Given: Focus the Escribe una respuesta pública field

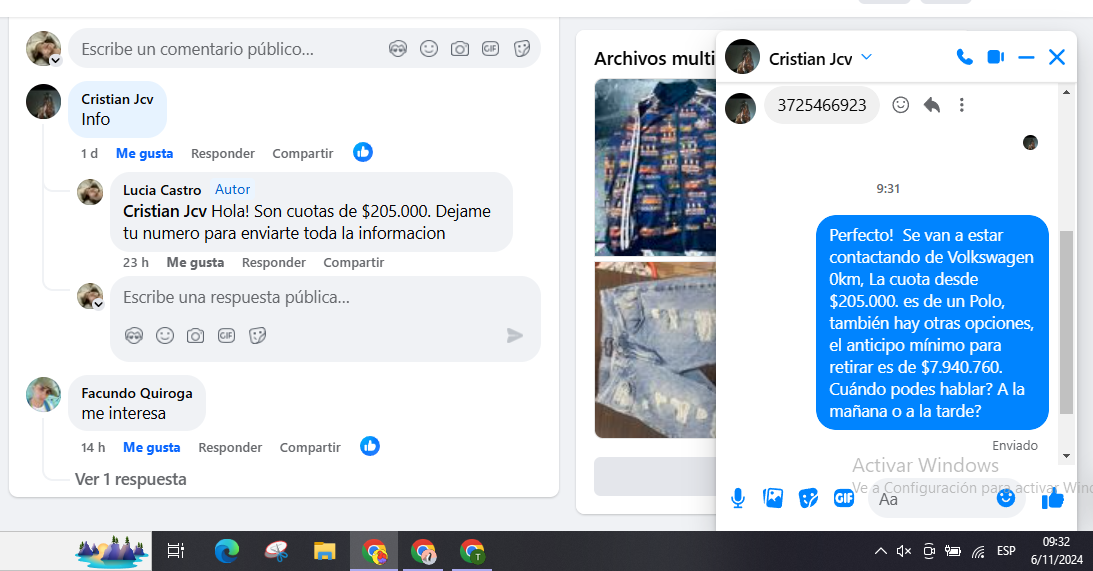Looking at the screenshot, I should click(x=300, y=297).
